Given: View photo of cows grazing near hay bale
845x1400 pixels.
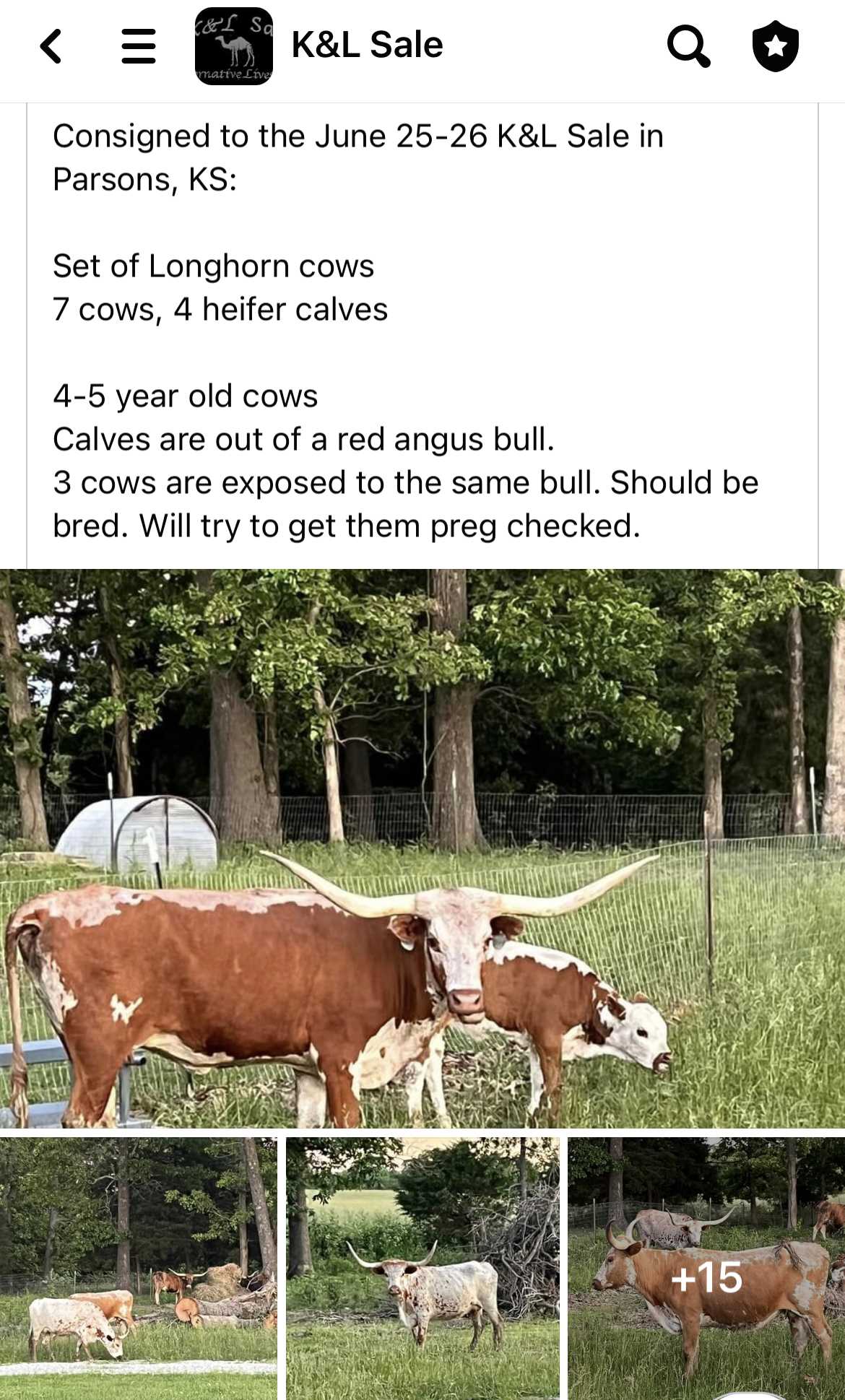Looking at the screenshot, I should [139, 1269].
